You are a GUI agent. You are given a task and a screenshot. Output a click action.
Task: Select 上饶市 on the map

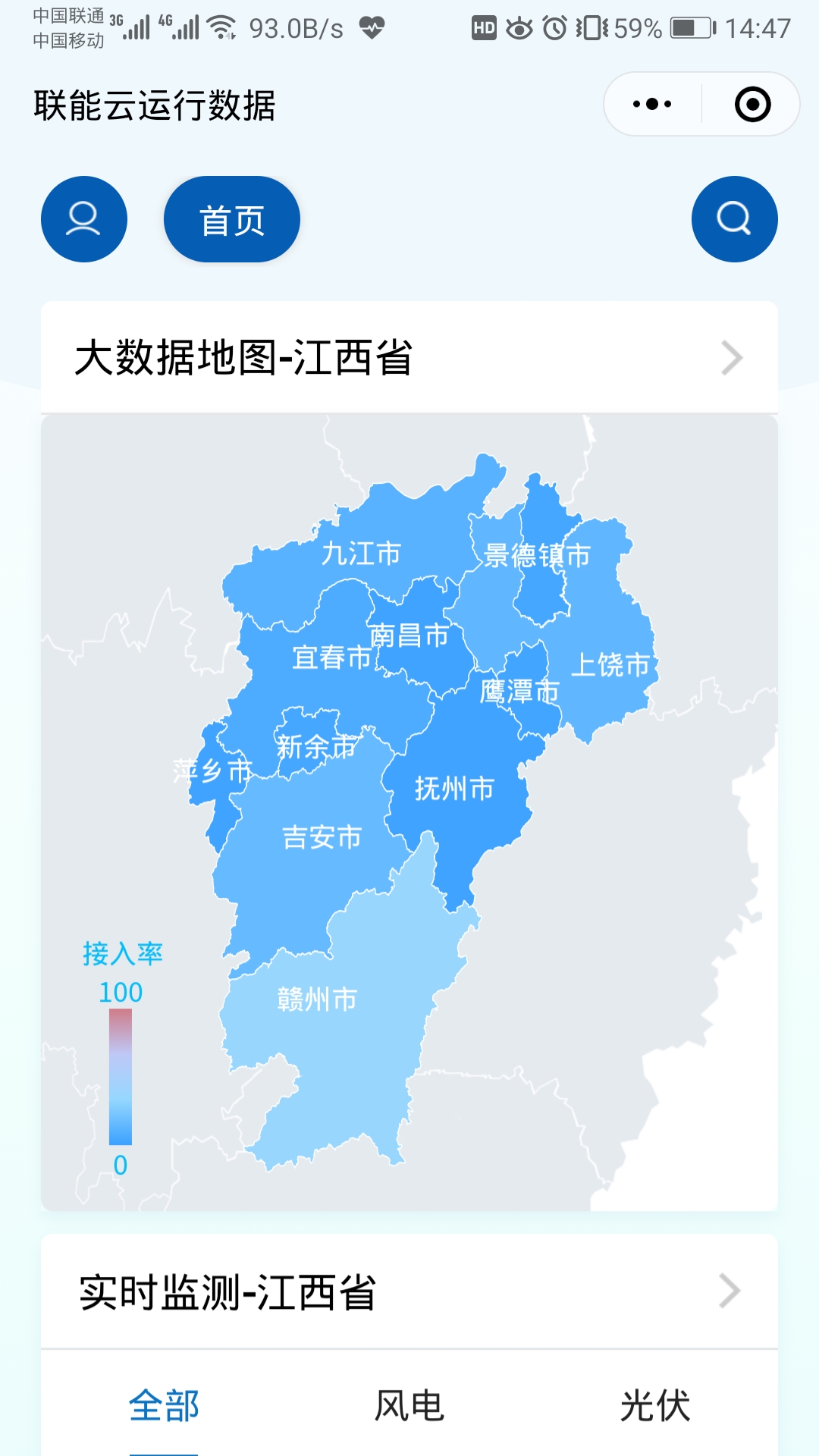(610, 666)
